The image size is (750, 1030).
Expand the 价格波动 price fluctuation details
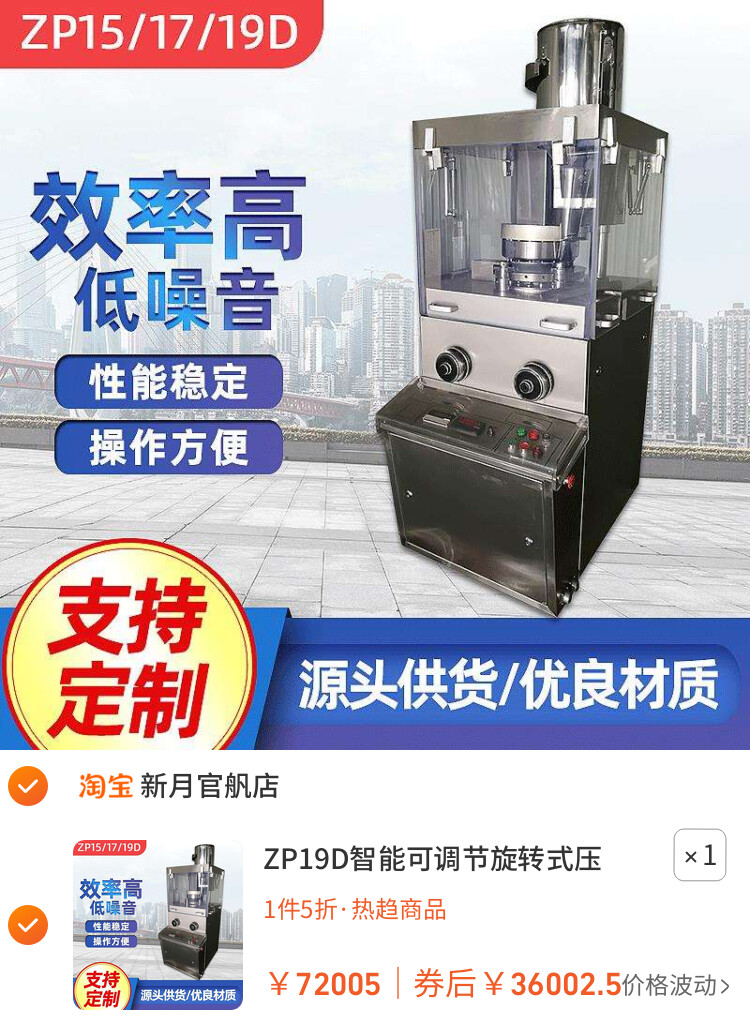(676, 986)
